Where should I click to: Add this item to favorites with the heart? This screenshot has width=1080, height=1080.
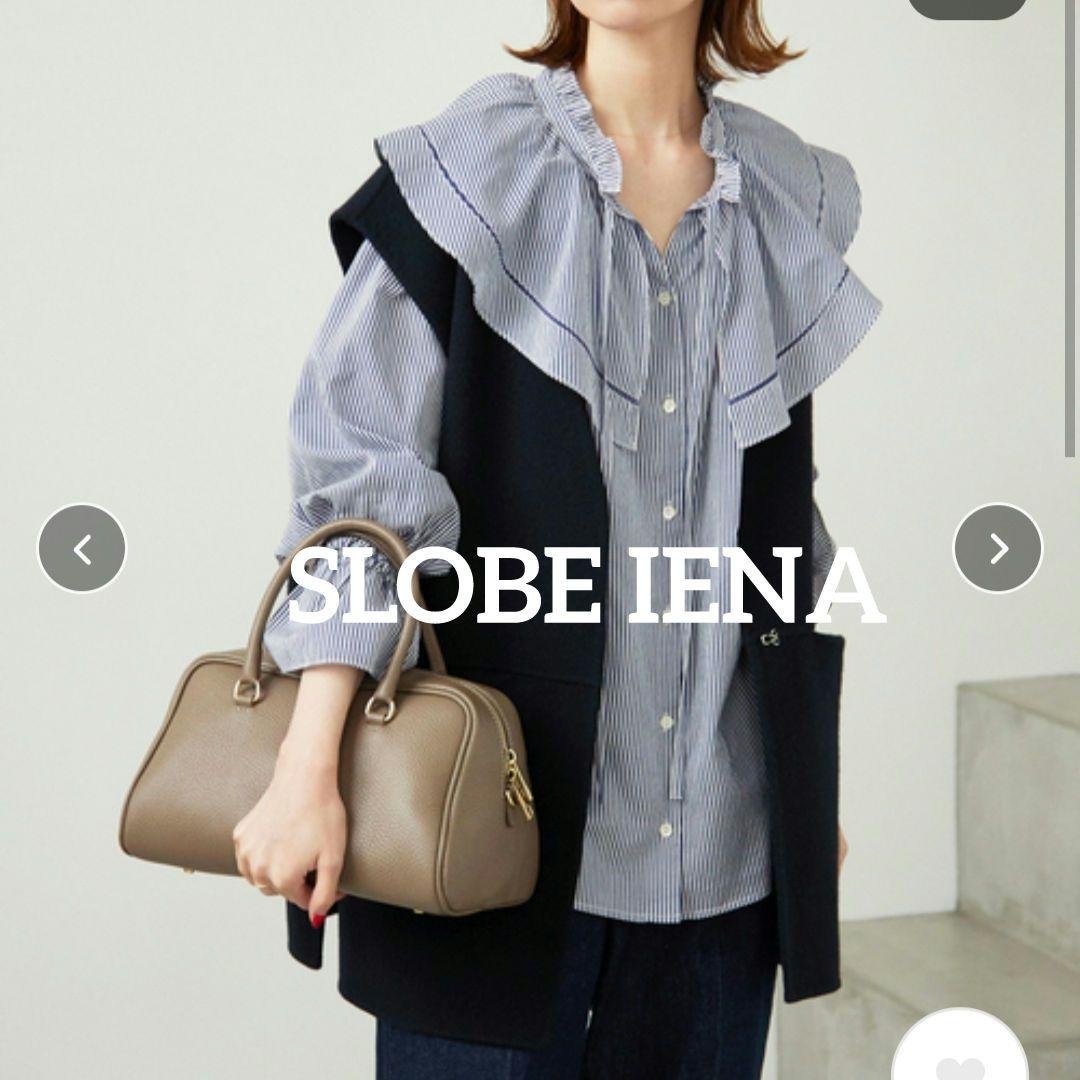[960, 1047]
